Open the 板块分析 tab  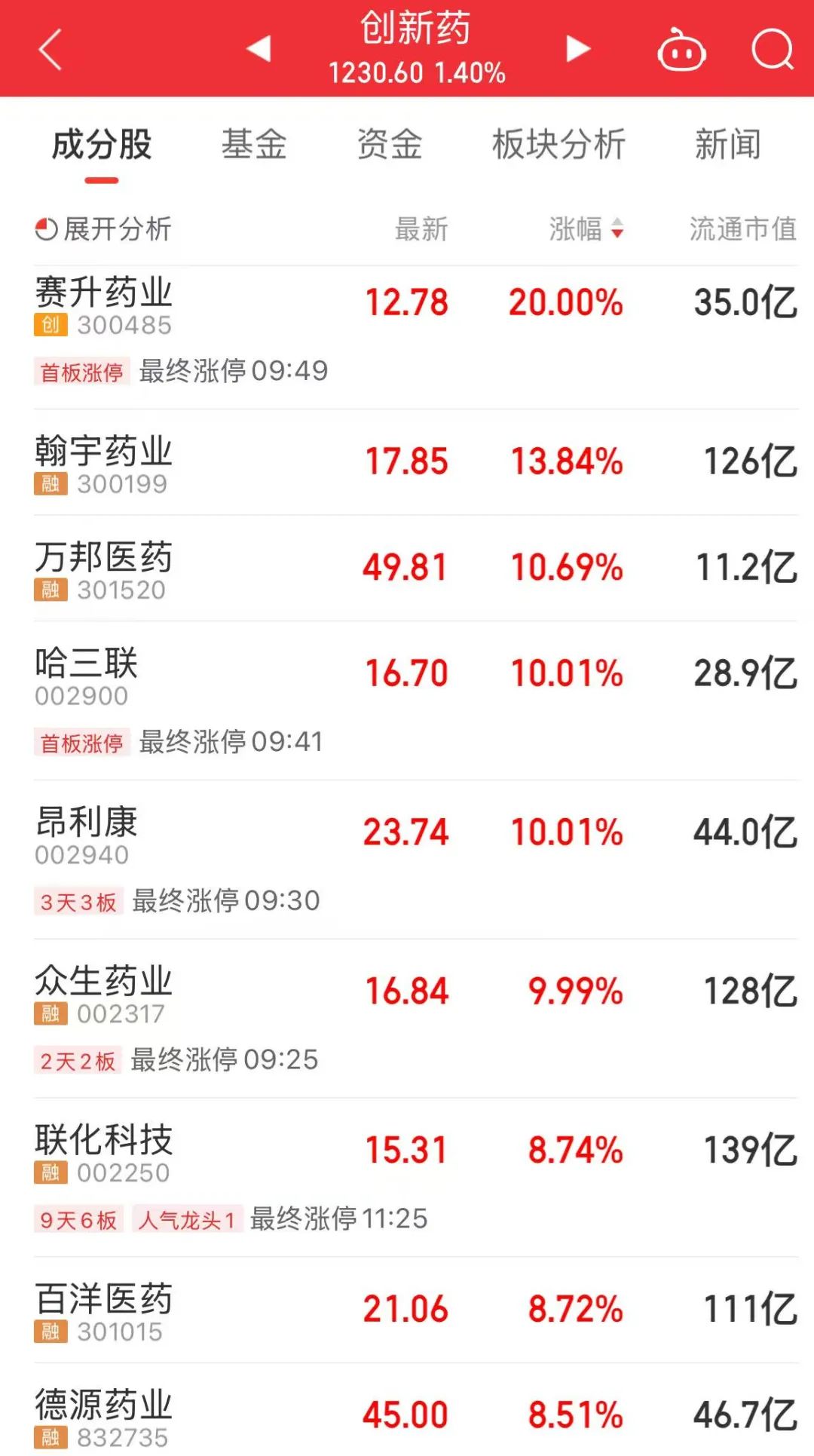[x=558, y=145]
